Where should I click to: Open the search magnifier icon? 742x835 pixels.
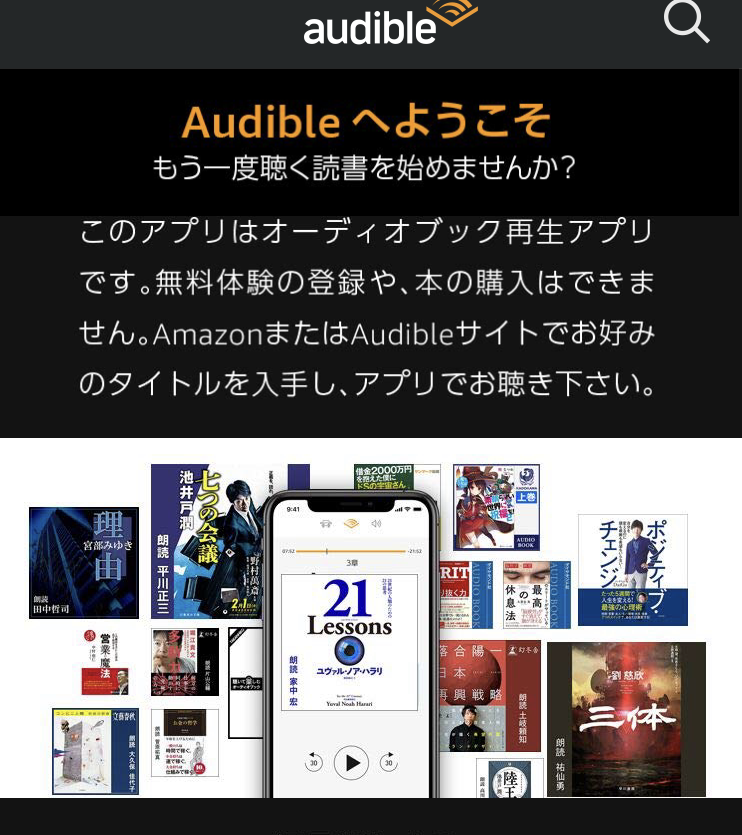(686, 22)
